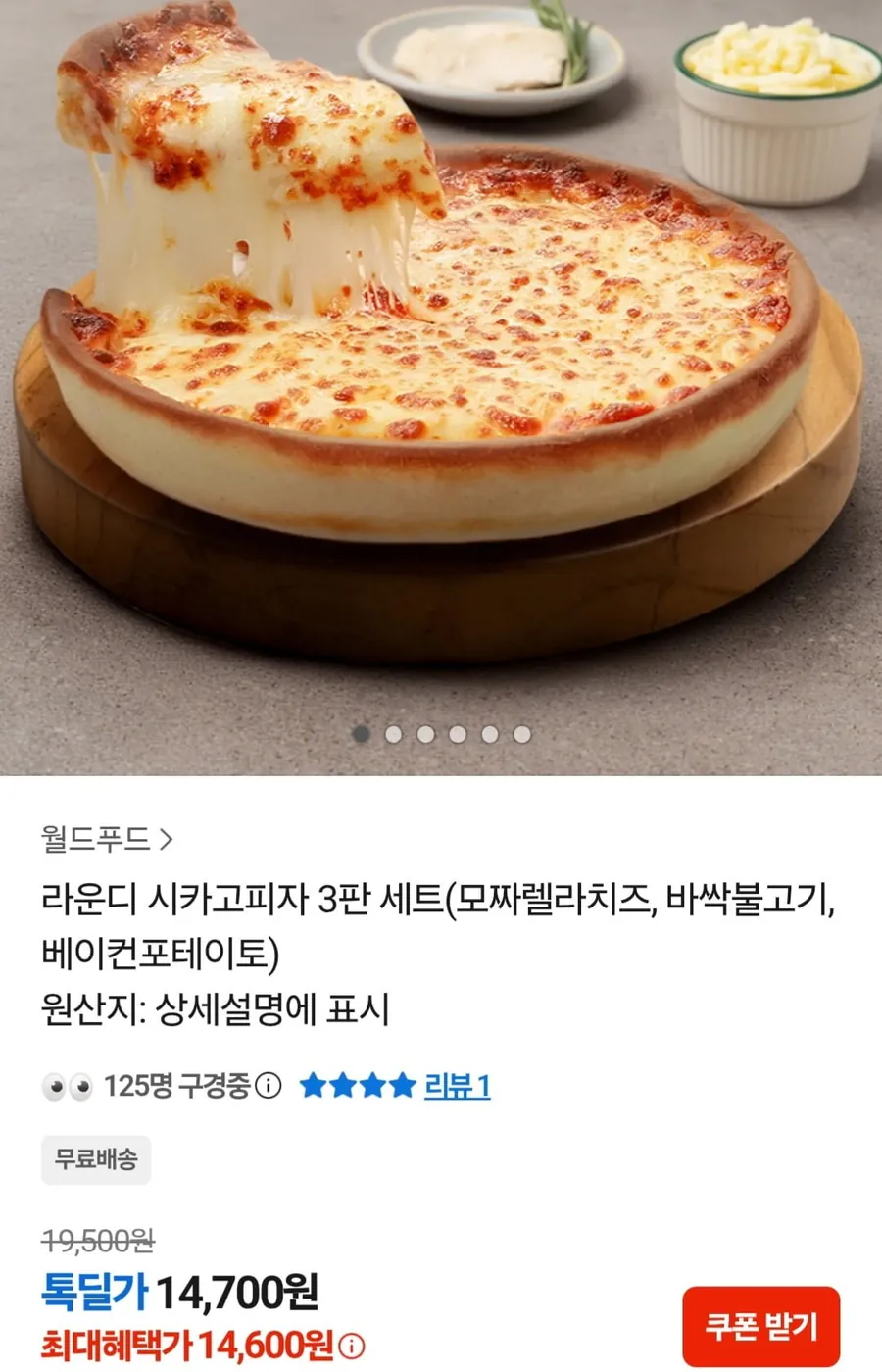
Task: Tap the blue star rating icons
Action: 358,1085
